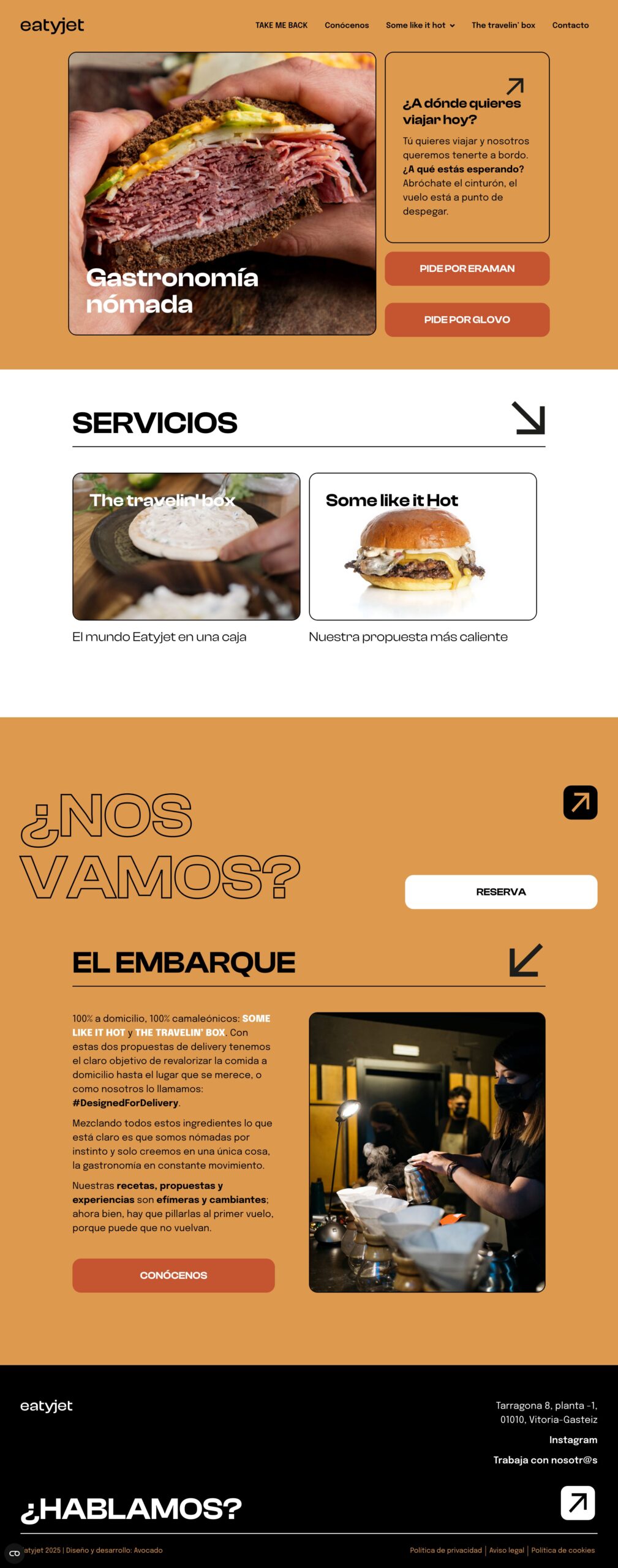
Task: Open the Aviso legal page
Action: pyautogui.click(x=507, y=1550)
